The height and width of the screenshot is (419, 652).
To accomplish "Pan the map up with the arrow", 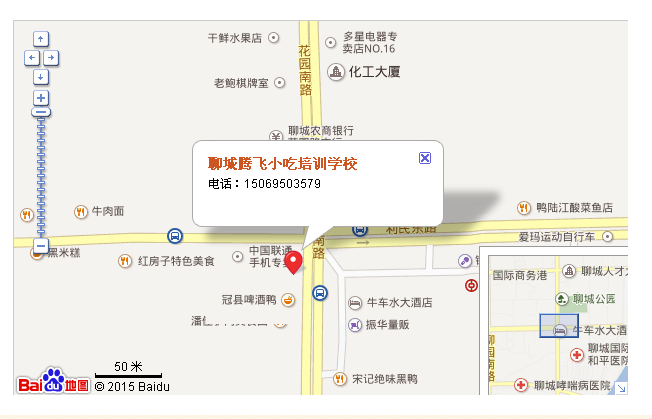I will pyautogui.click(x=41, y=39).
